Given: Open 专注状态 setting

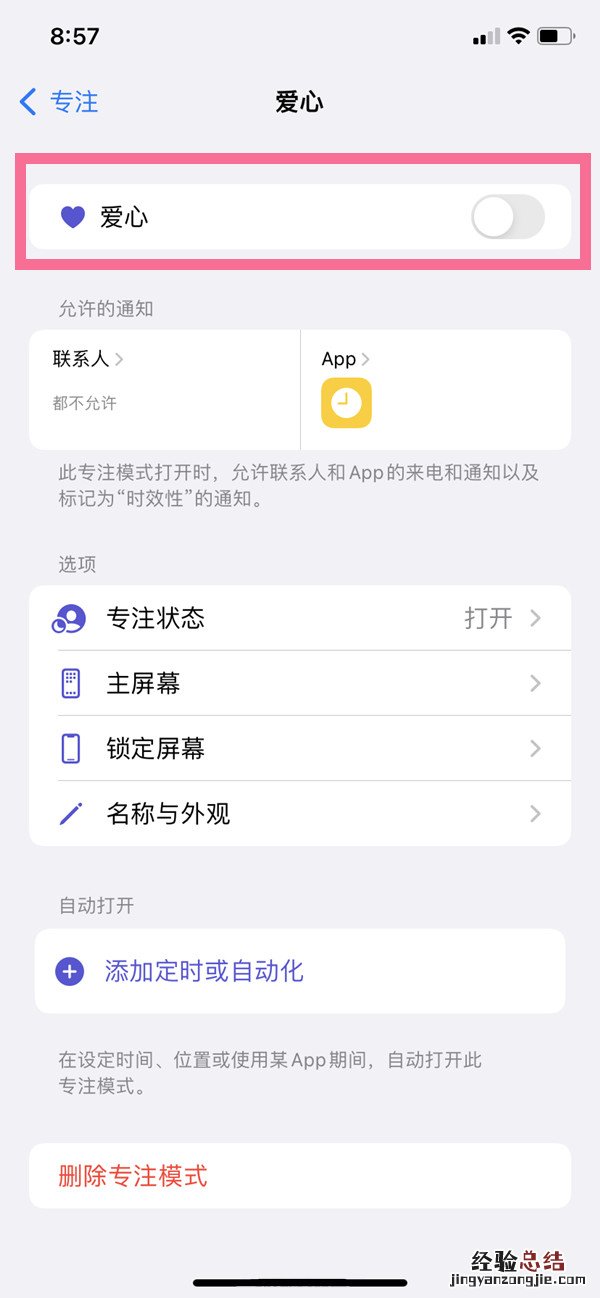Looking at the screenshot, I should click(300, 618).
